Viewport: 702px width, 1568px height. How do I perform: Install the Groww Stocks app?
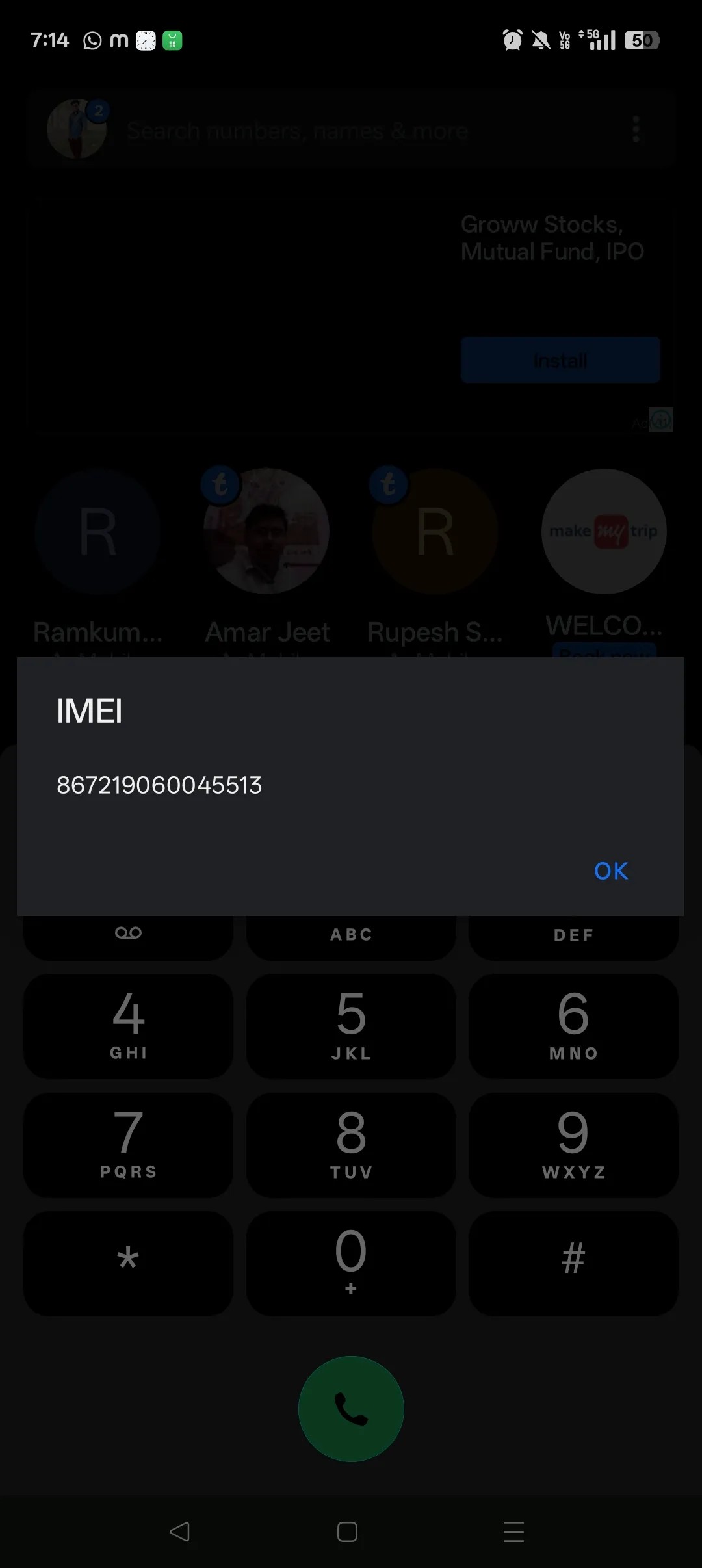560,359
